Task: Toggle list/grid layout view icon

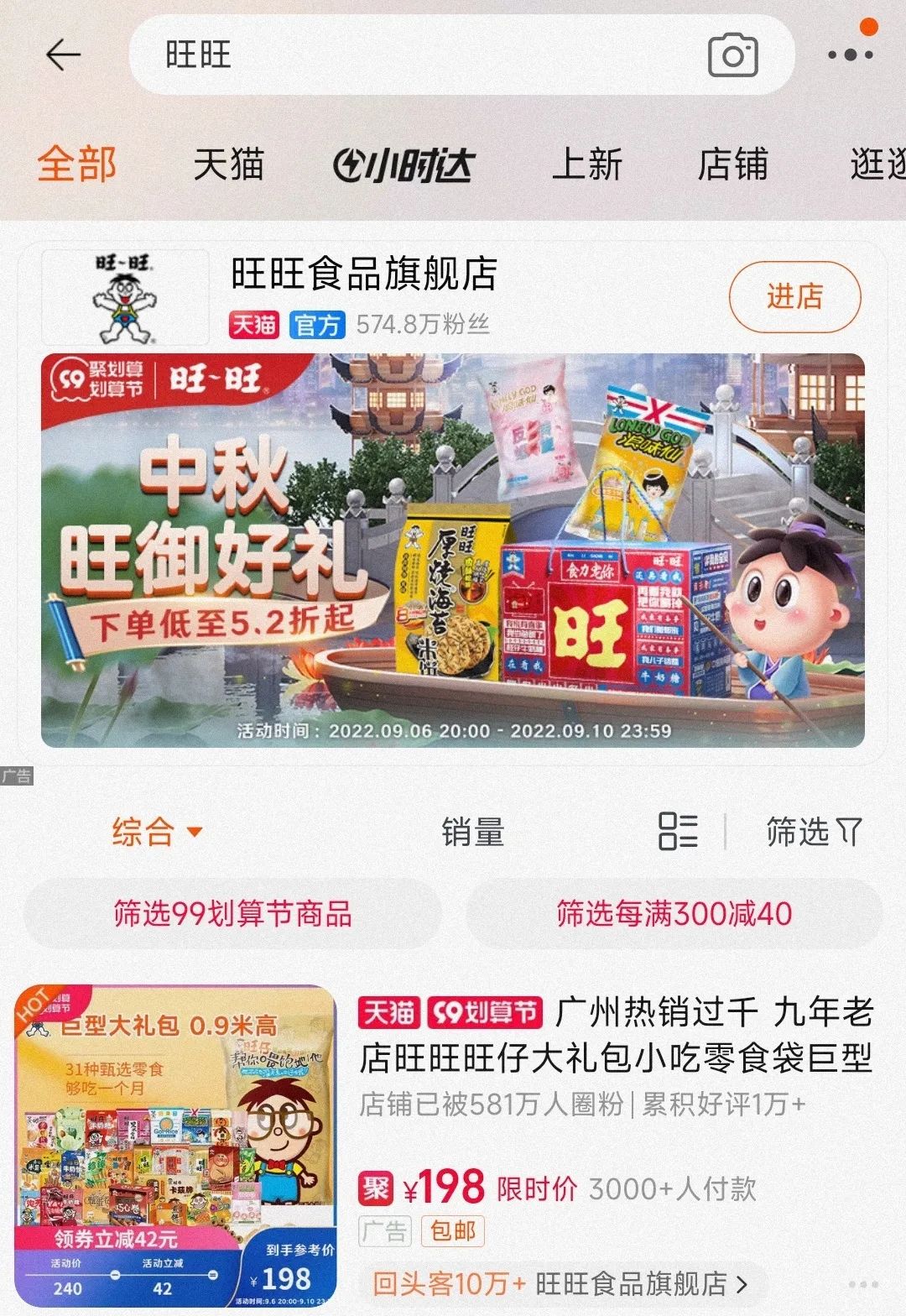Action: coord(678,832)
